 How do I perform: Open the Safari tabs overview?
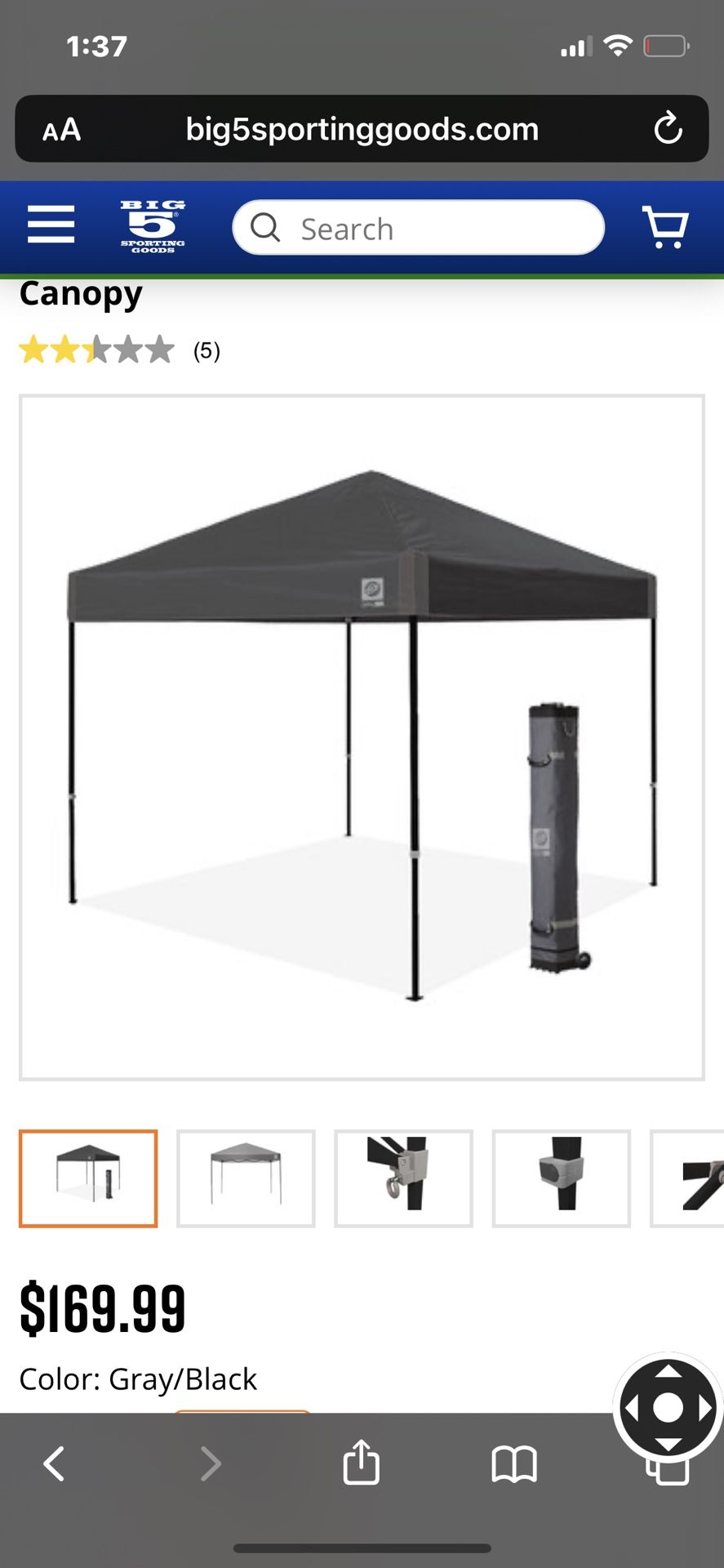click(x=668, y=1470)
